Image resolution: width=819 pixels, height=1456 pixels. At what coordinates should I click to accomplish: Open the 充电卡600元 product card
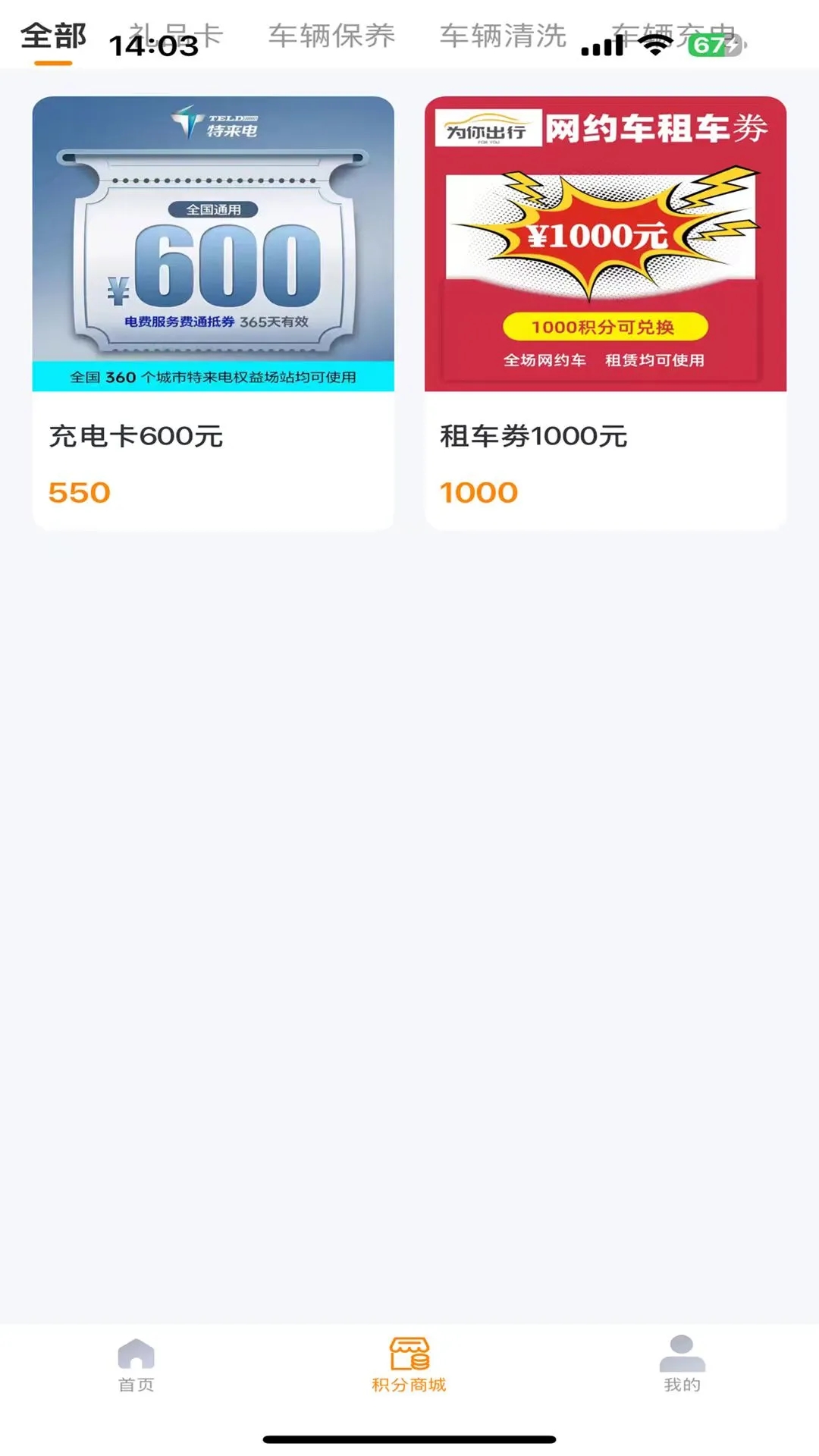pos(213,312)
